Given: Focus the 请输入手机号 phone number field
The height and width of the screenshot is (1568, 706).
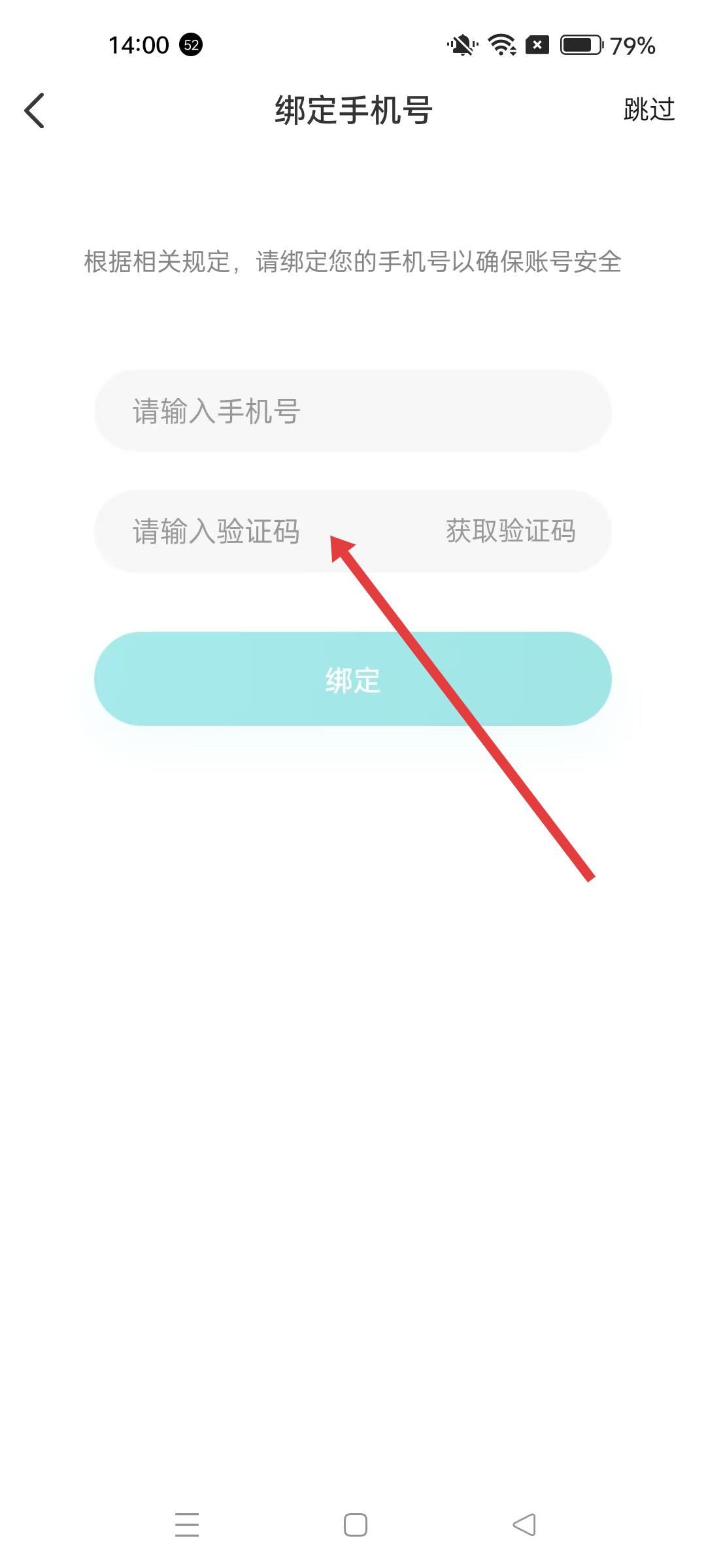Looking at the screenshot, I should tap(353, 412).
